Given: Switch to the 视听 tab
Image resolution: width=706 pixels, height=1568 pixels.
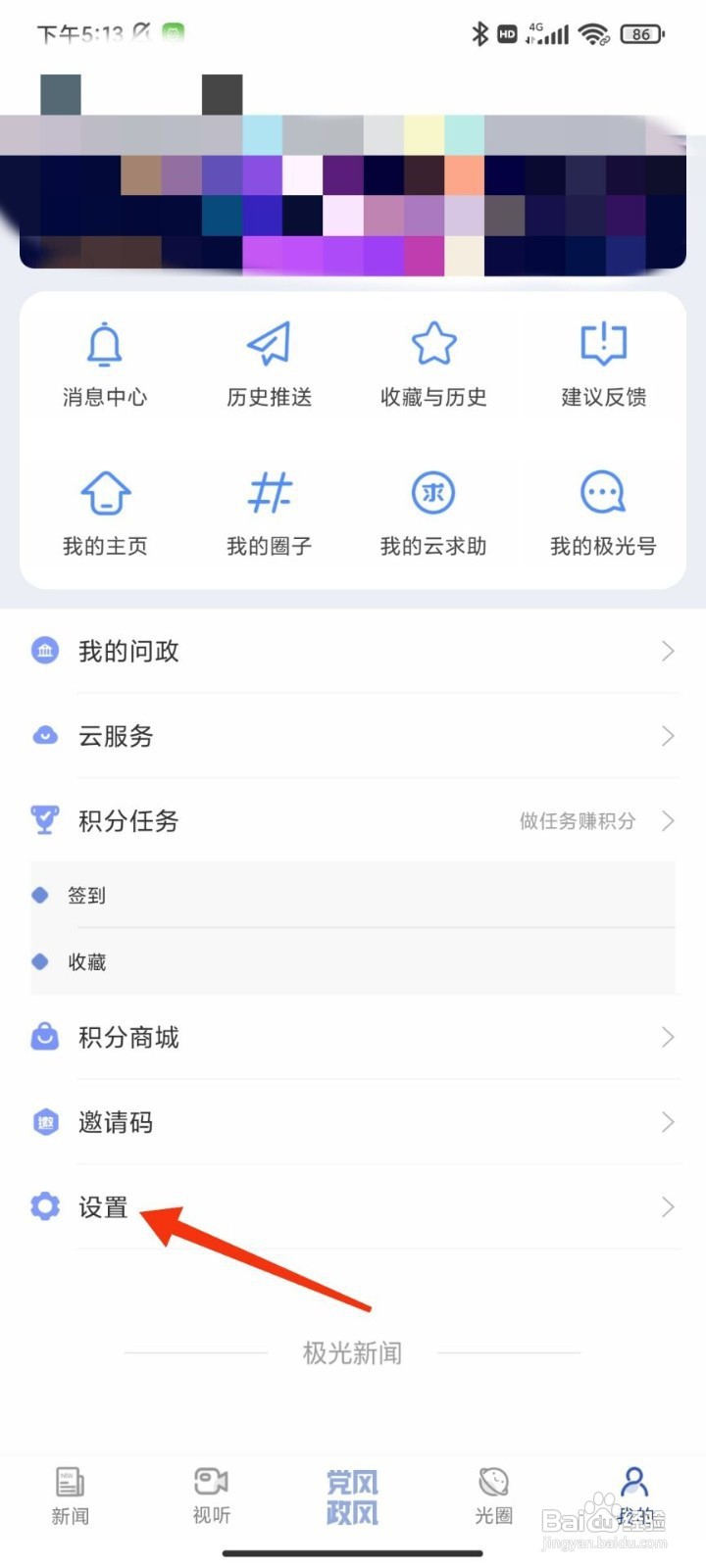Looking at the screenshot, I should click(x=212, y=1495).
